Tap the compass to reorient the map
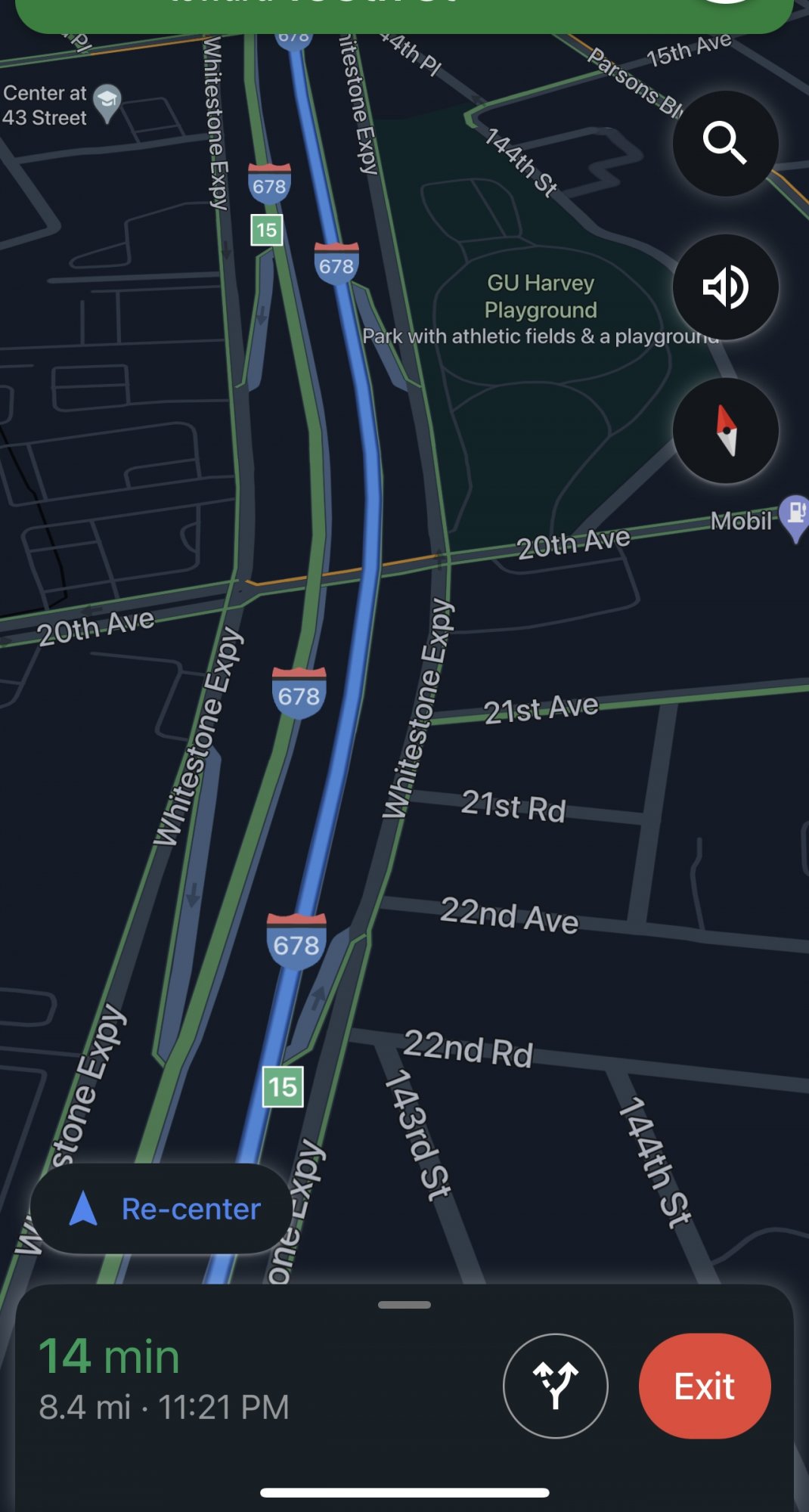Image resolution: width=809 pixels, height=1512 pixels. point(725,430)
